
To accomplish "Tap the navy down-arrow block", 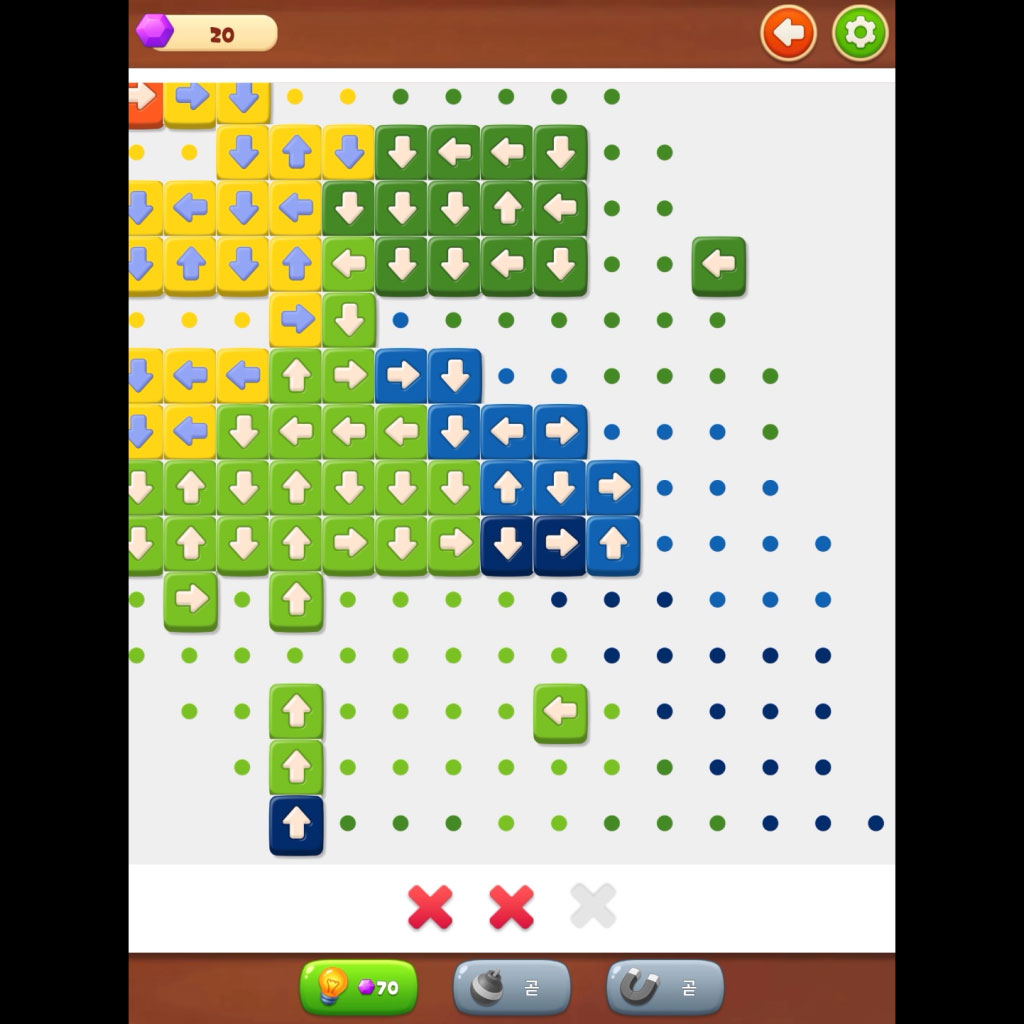I will (507, 544).
